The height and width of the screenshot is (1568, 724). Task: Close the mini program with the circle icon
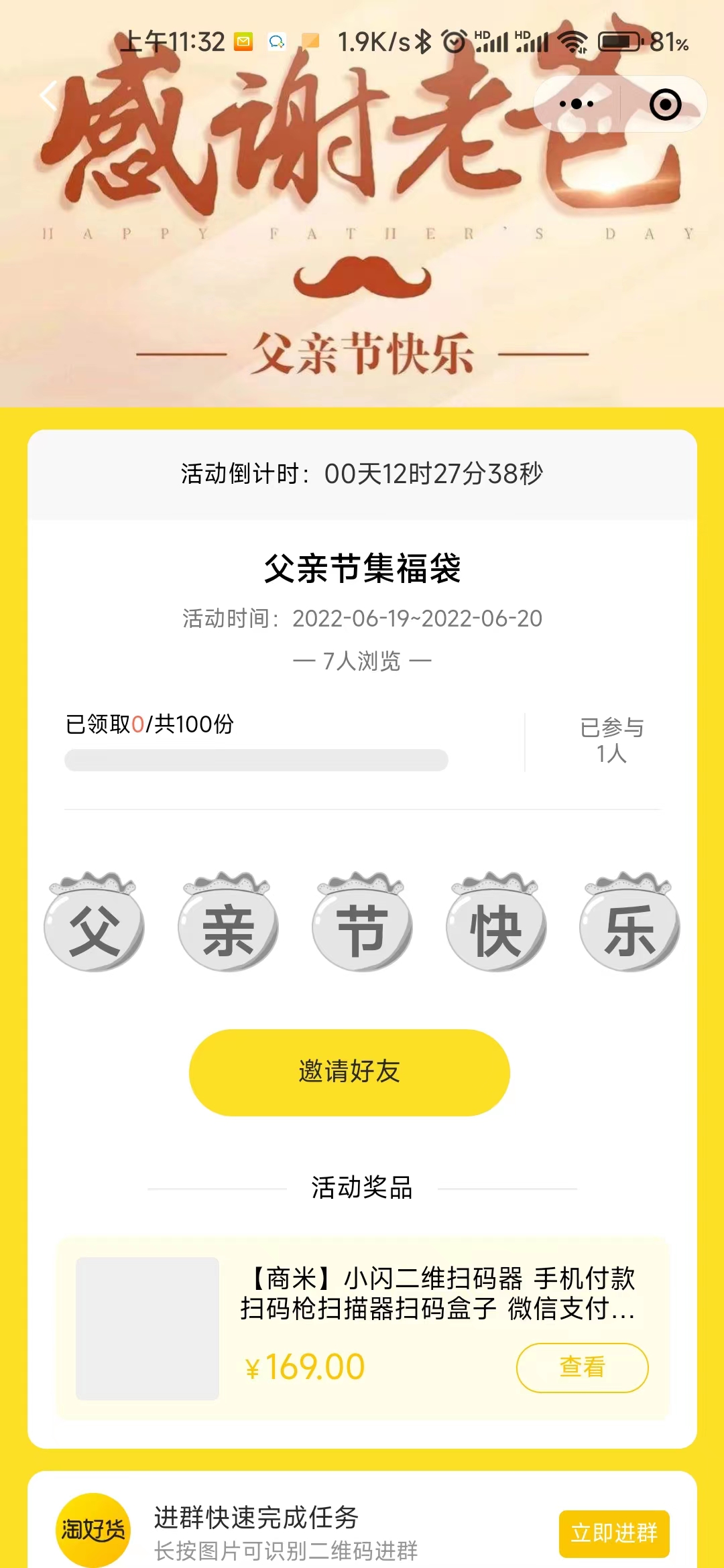point(665,104)
